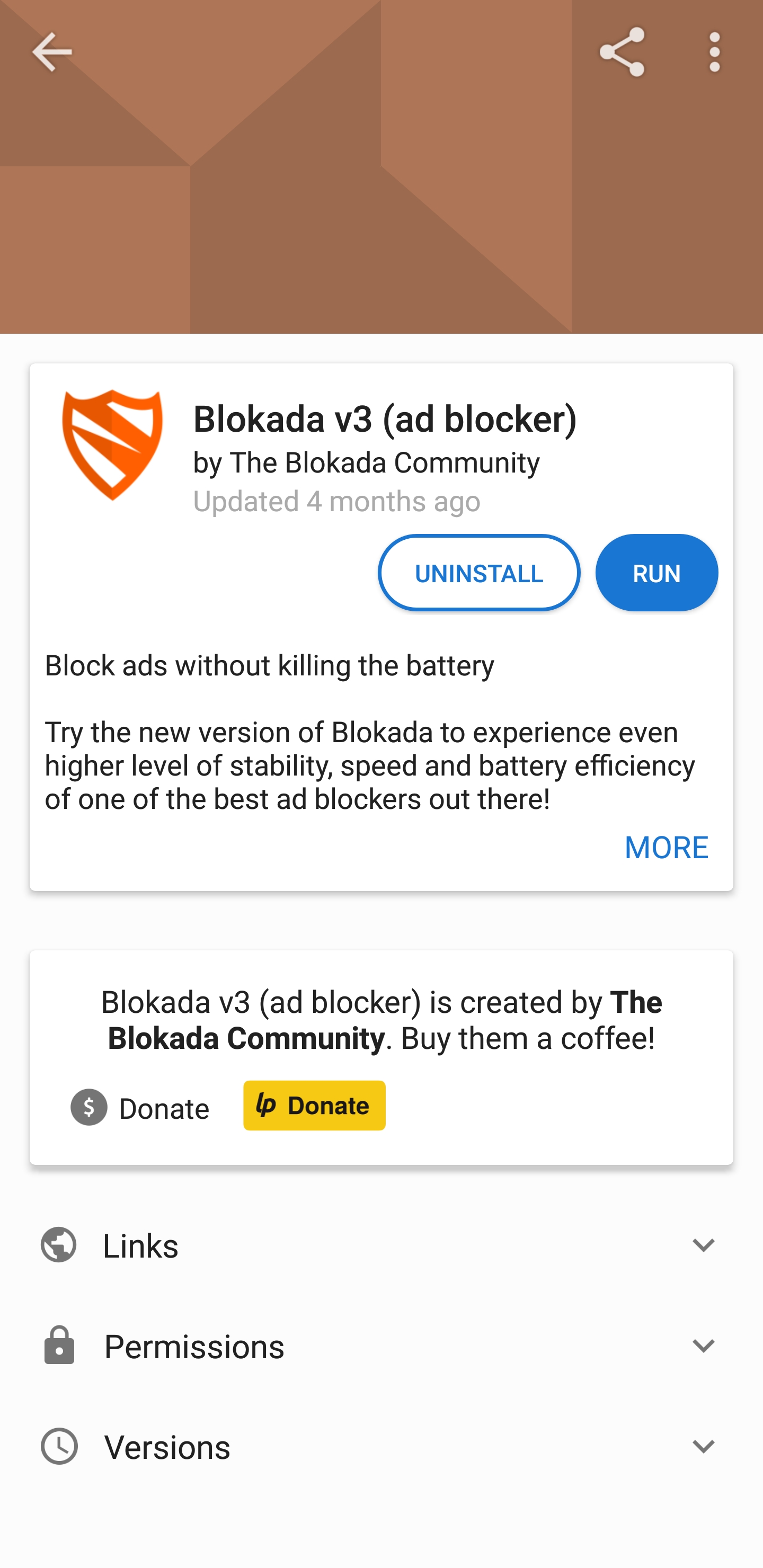The height and width of the screenshot is (1568, 763).
Task: Share the Blokada app page
Action: coord(622,52)
